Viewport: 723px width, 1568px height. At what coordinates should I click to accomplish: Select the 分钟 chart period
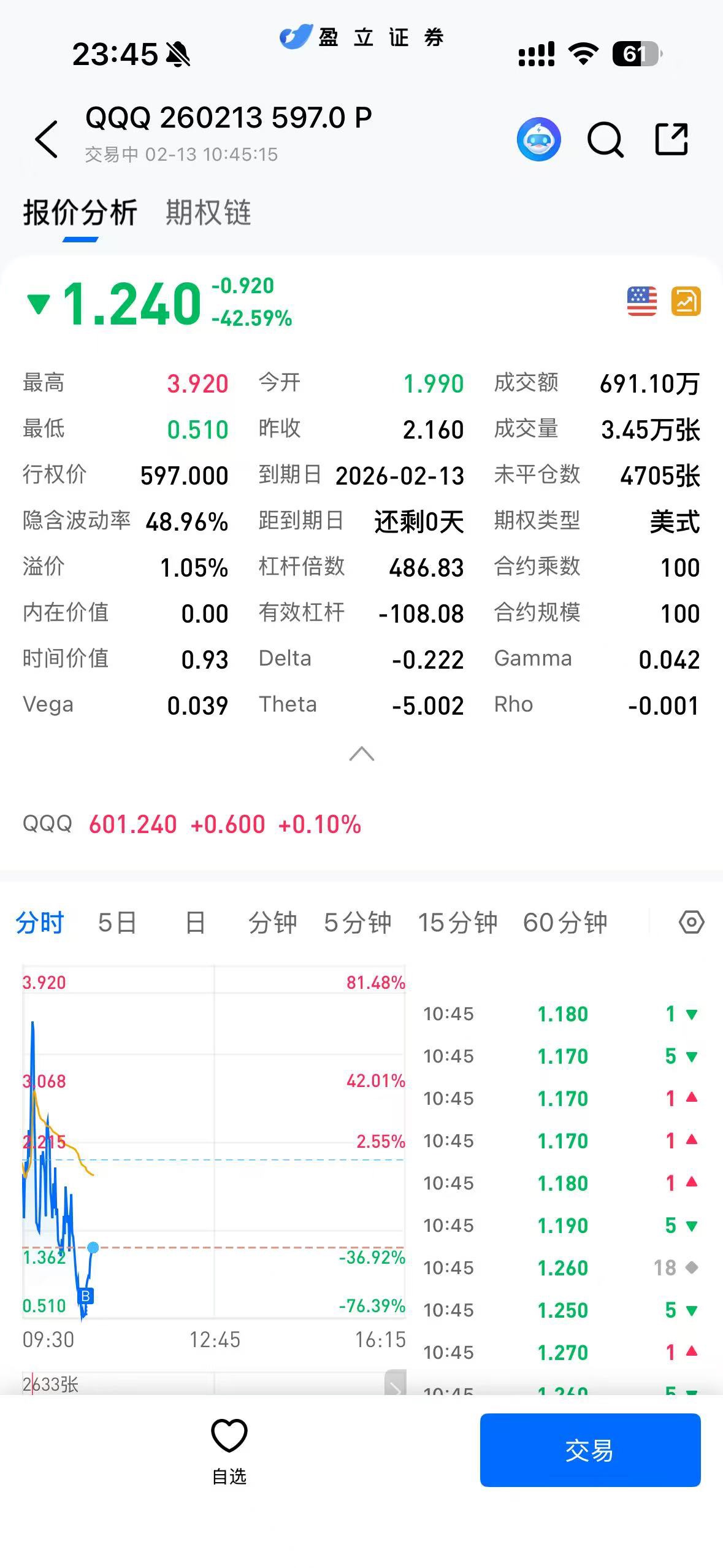coord(272,922)
